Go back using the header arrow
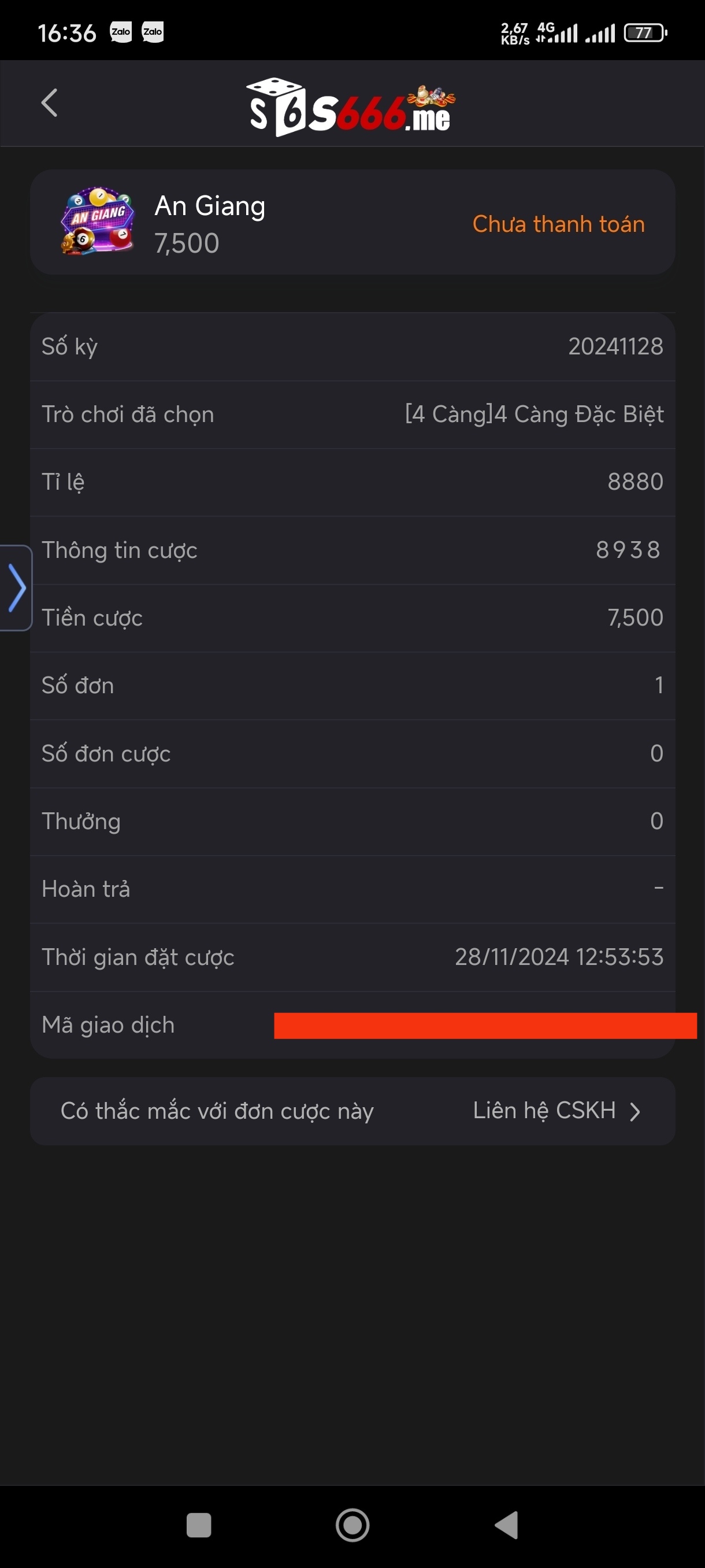 [x=49, y=103]
